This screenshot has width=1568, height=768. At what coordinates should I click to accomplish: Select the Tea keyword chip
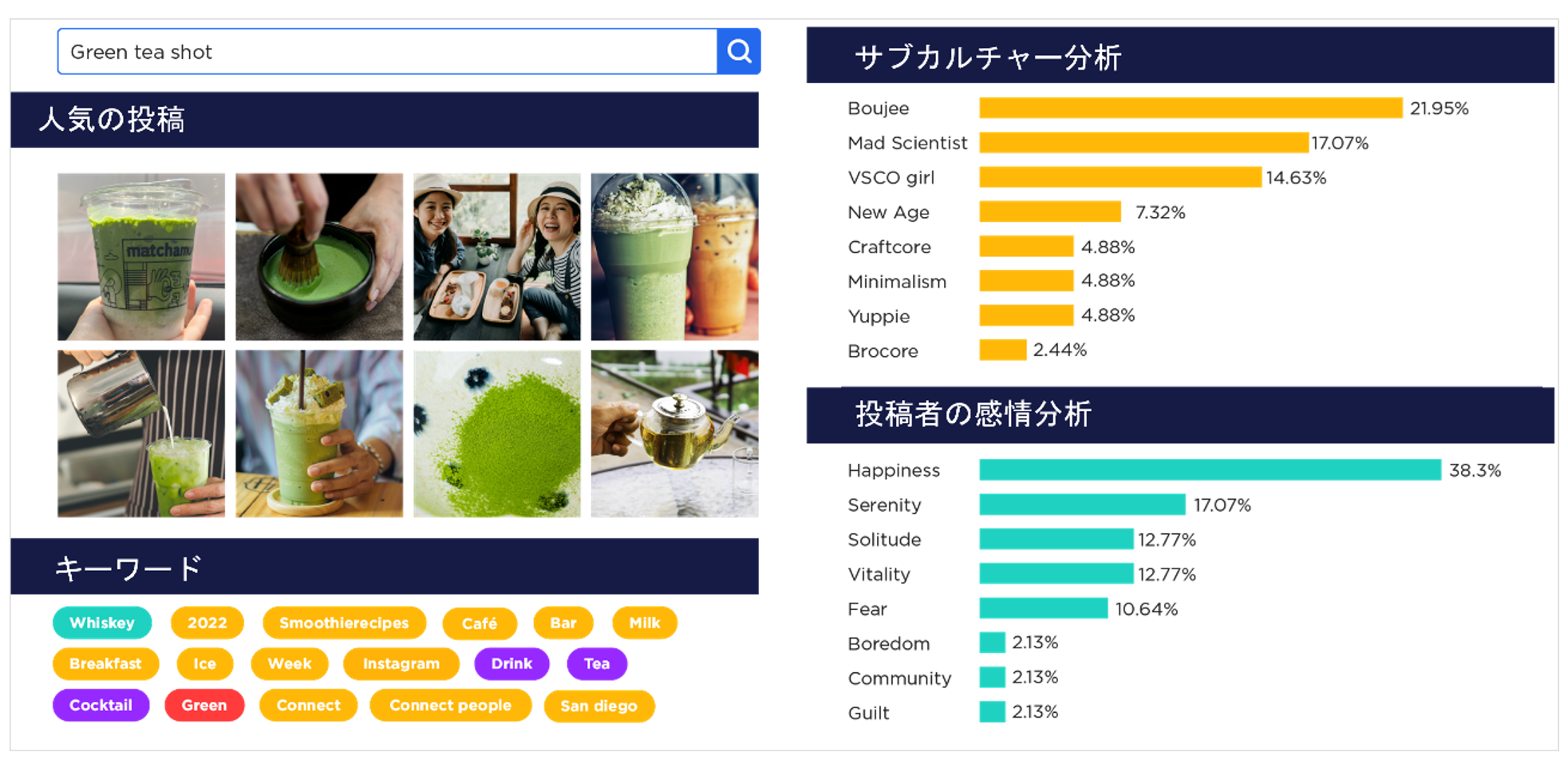pos(597,663)
